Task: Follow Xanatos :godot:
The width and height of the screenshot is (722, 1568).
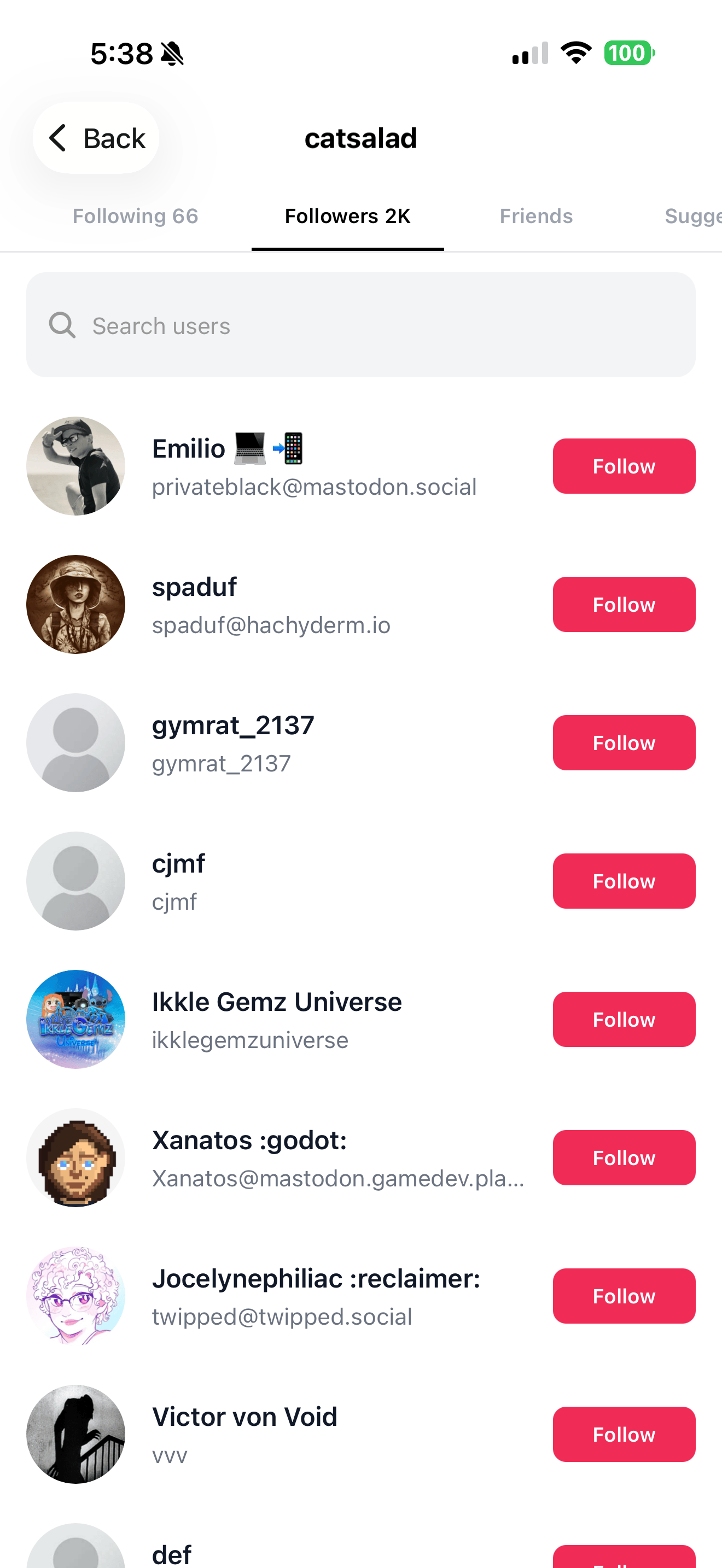Action: click(624, 1158)
